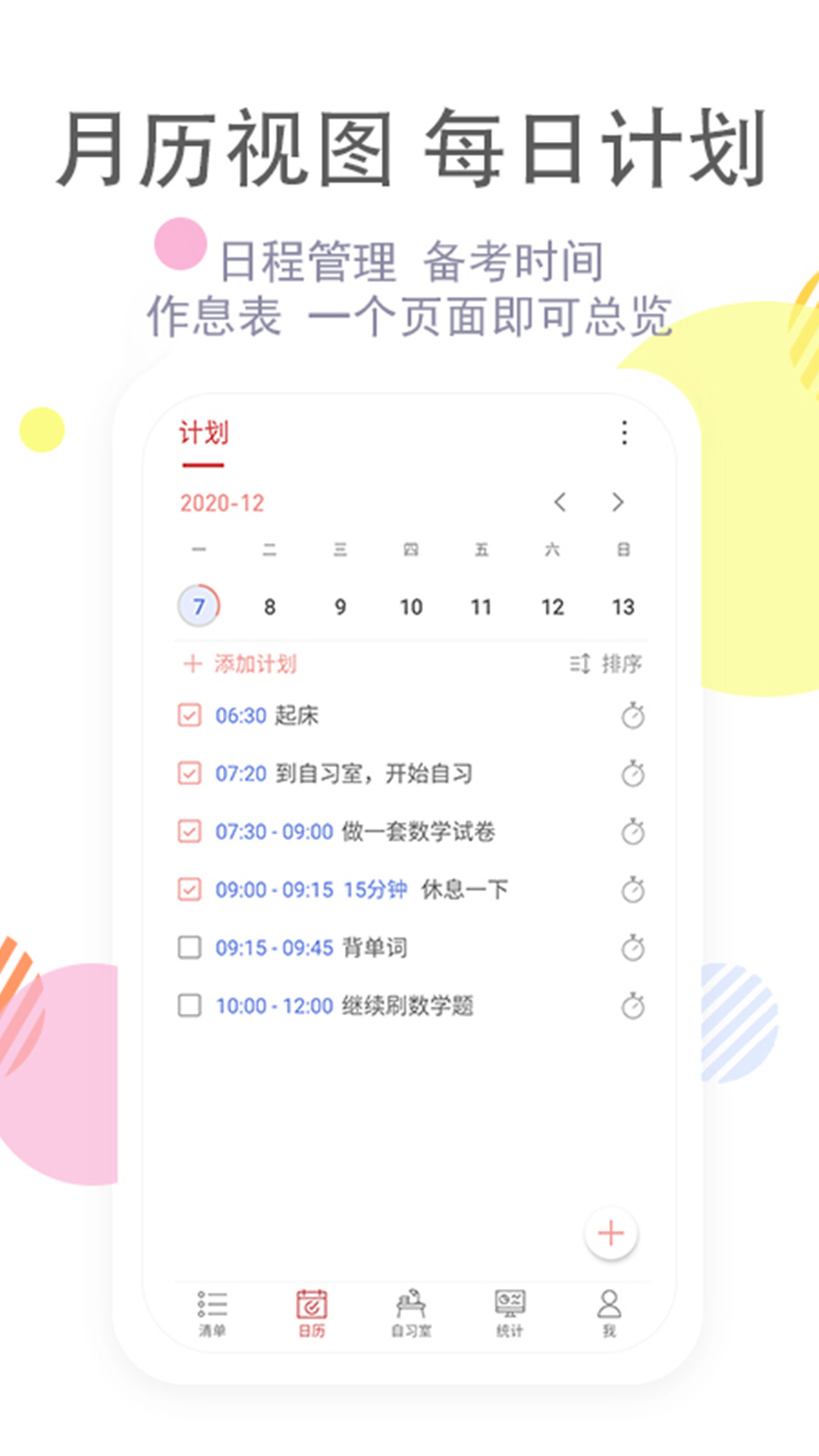This screenshot has width=819, height=1456.
Task: Check off the 10:00 继续刷数学题 task
Action: 189,1006
